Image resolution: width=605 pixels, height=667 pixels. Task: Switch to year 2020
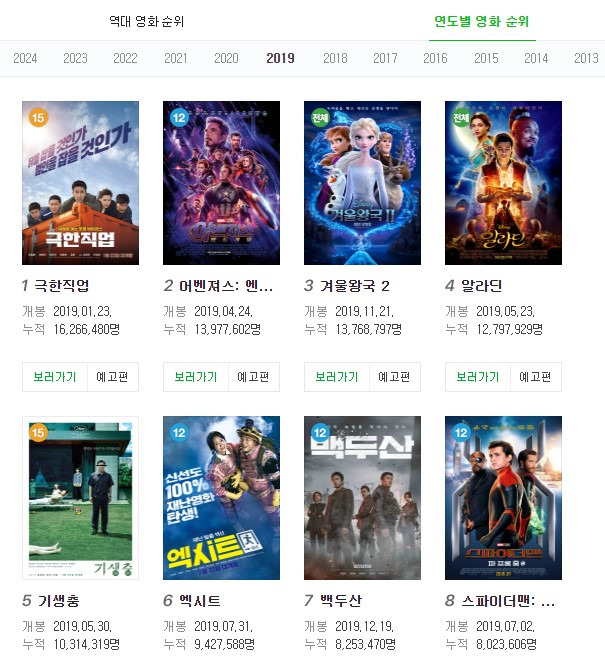[226, 58]
